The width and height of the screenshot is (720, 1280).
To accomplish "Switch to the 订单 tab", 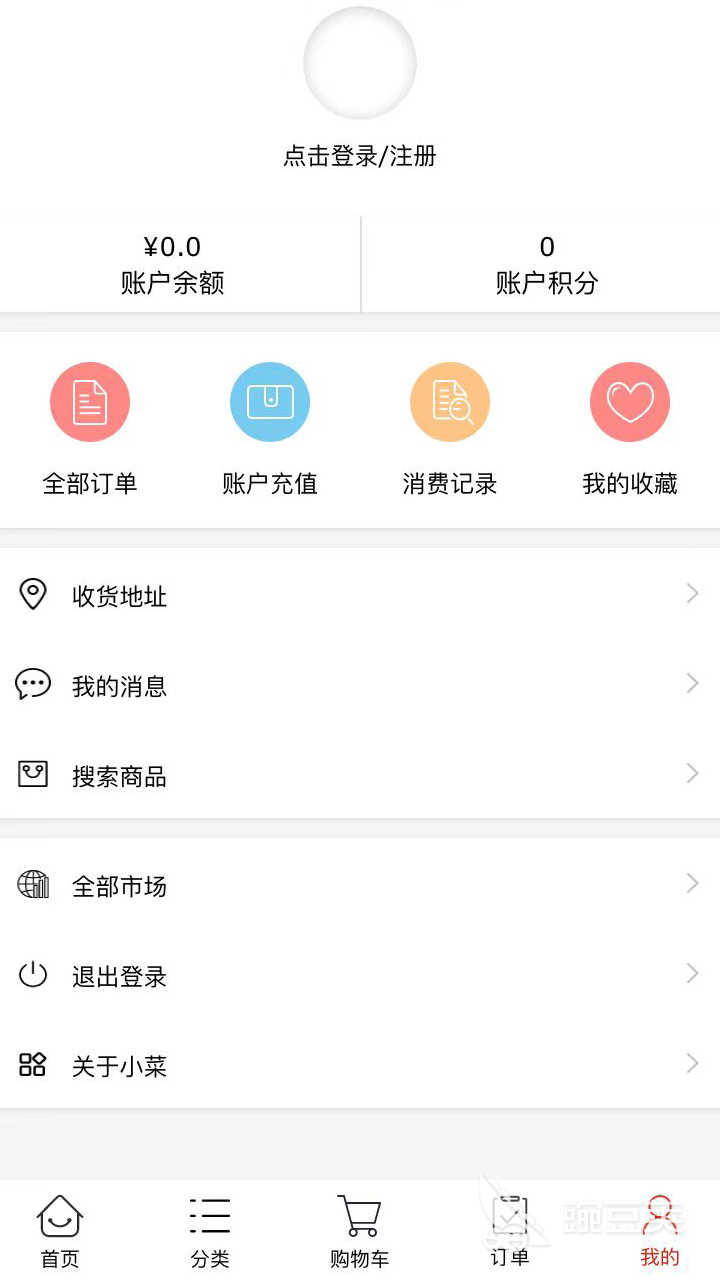I will 510,1231.
